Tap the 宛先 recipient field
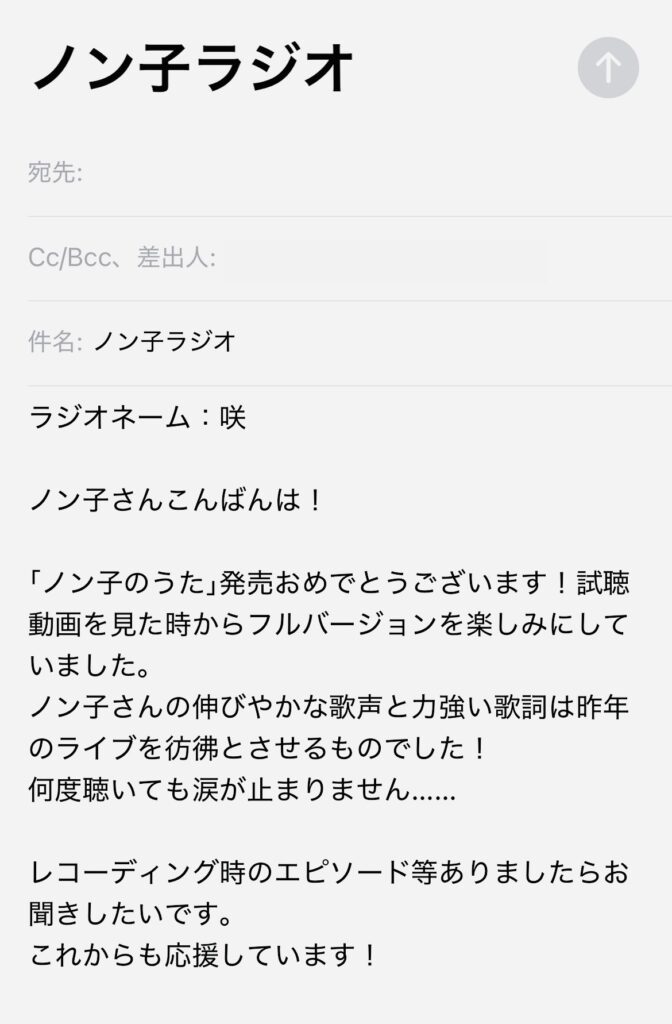This screenshot has height=1024, width=672. tap(370, 174)
